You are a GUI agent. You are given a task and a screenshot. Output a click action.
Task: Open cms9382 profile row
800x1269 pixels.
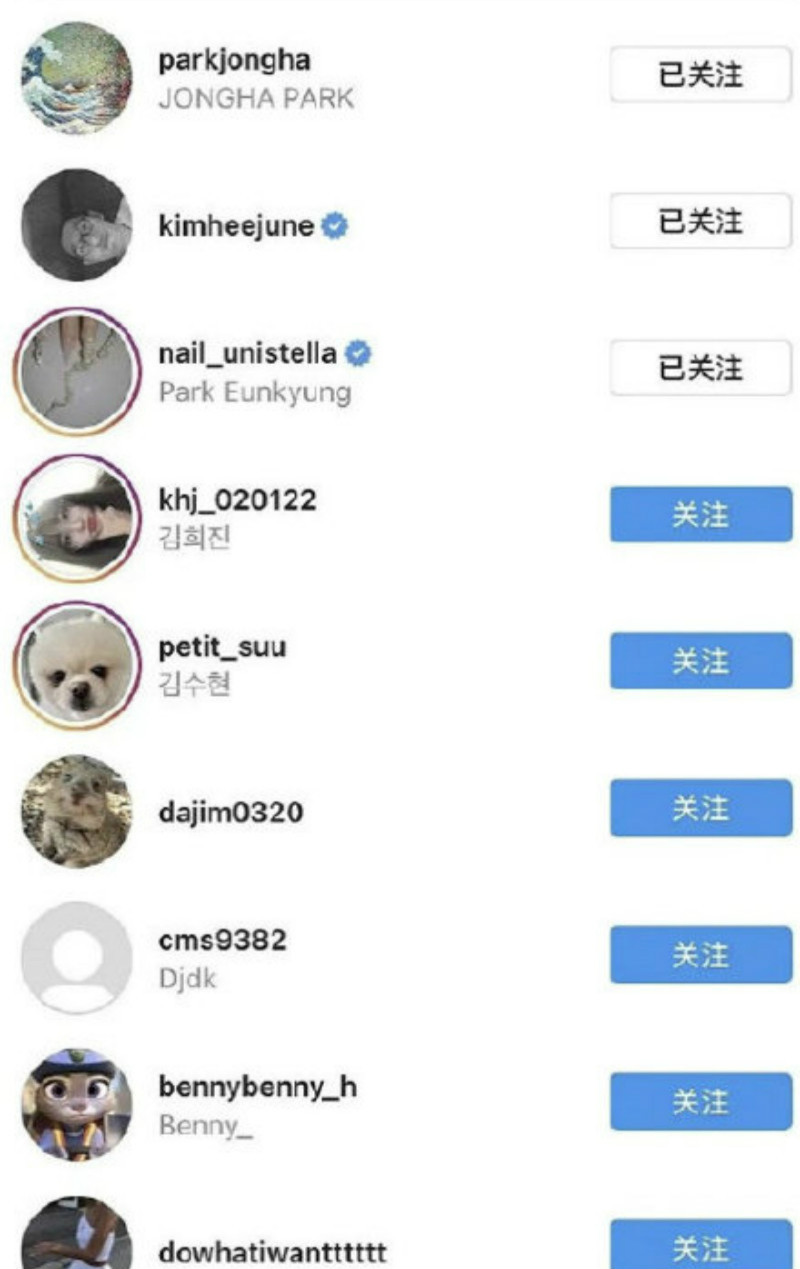(x=222, y=941)
